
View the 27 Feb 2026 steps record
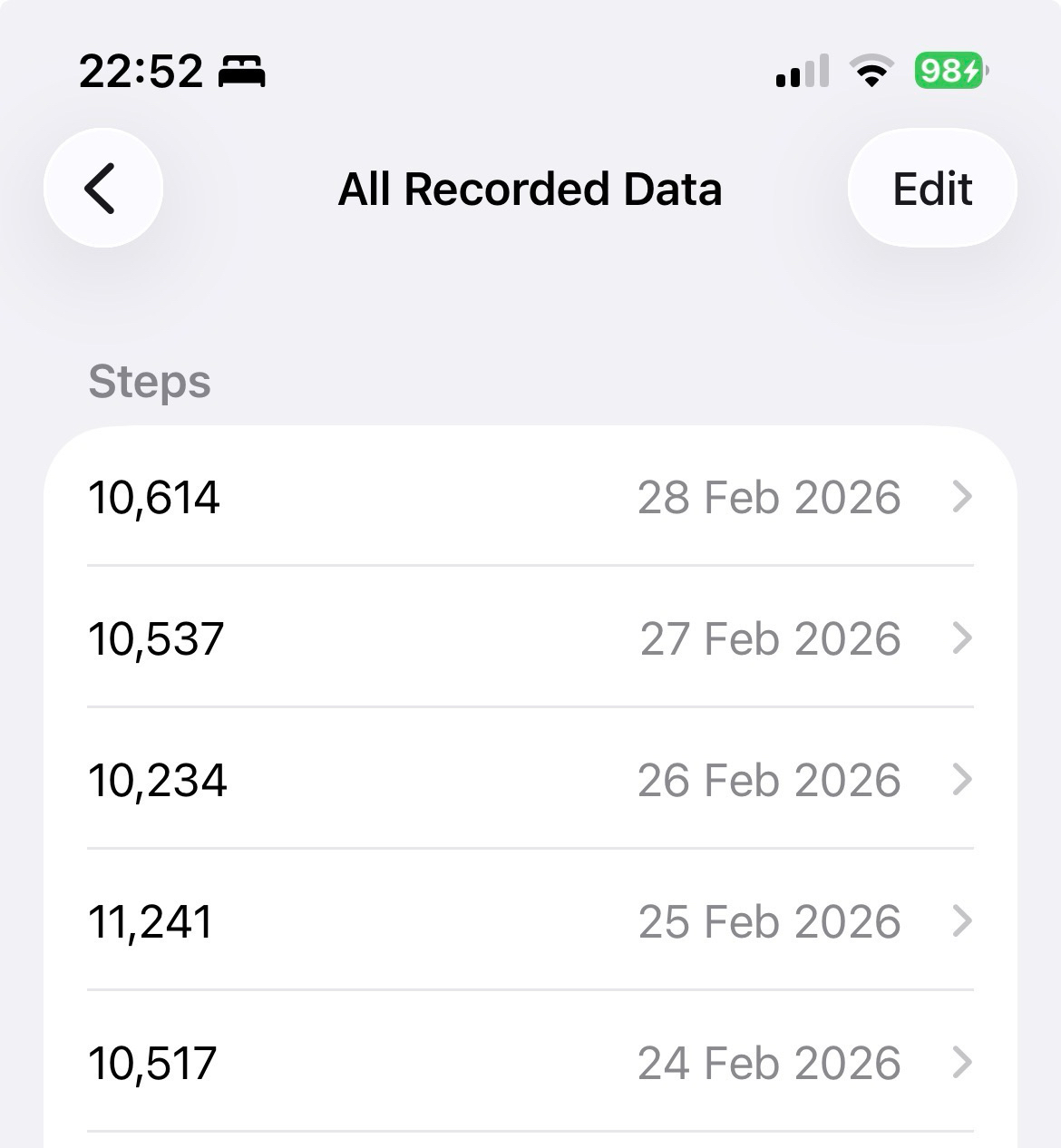tap(530, 638)
